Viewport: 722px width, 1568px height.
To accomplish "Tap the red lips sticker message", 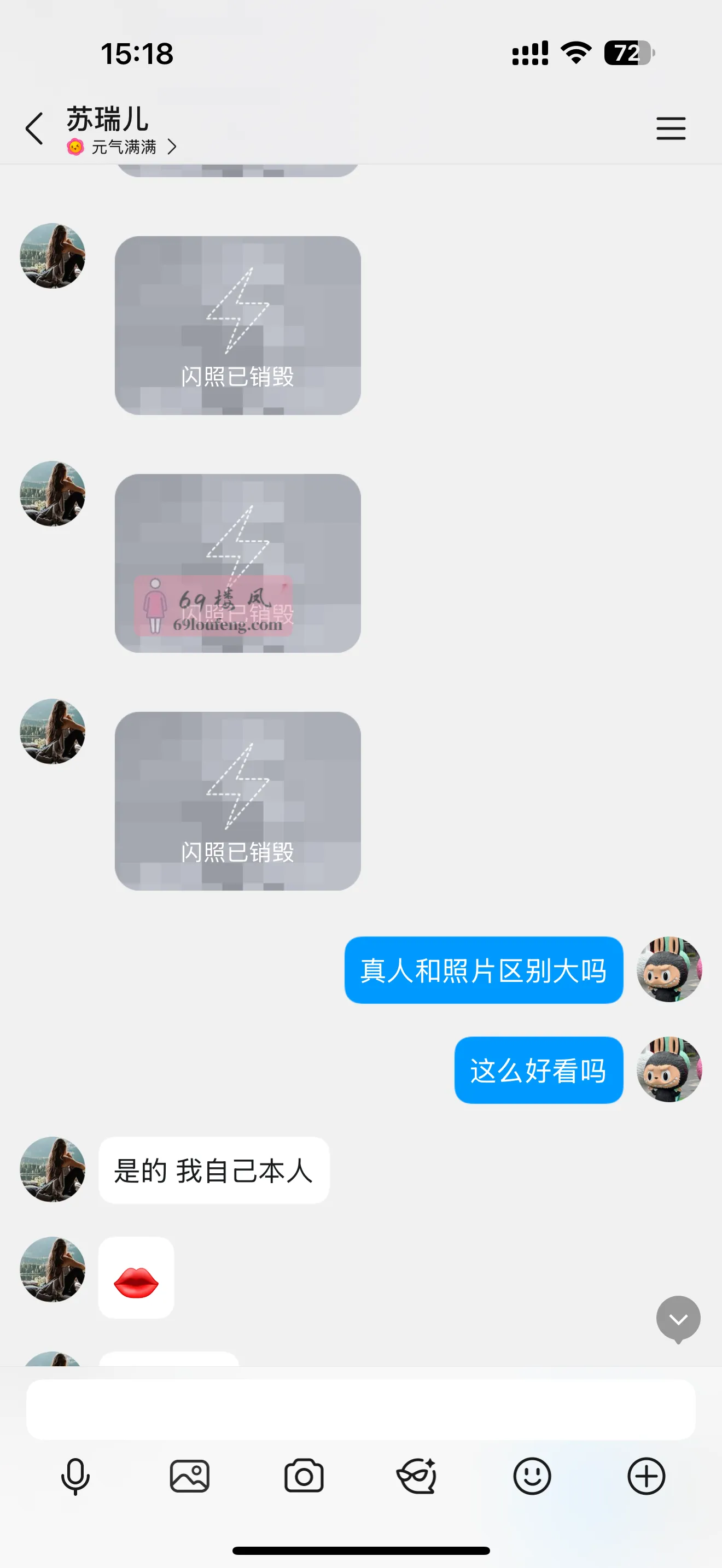I will coord(136,1278).
